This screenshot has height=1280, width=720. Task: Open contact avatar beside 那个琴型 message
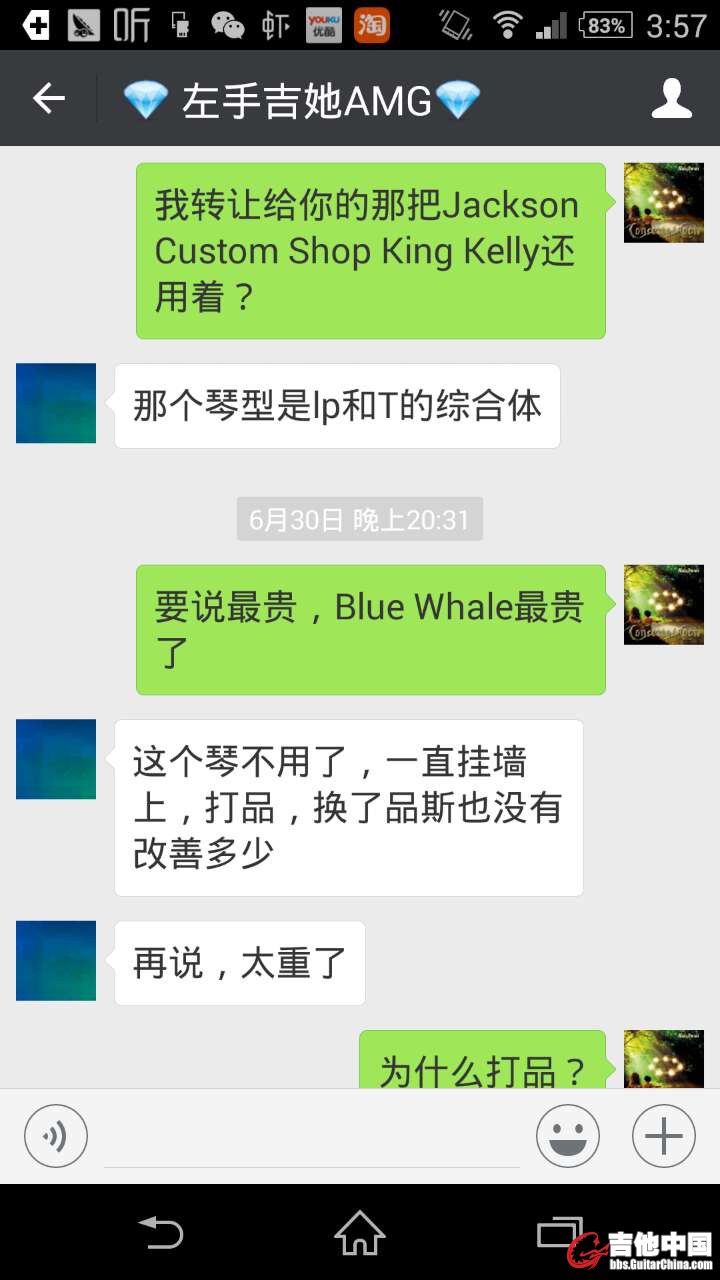[56, 403]
